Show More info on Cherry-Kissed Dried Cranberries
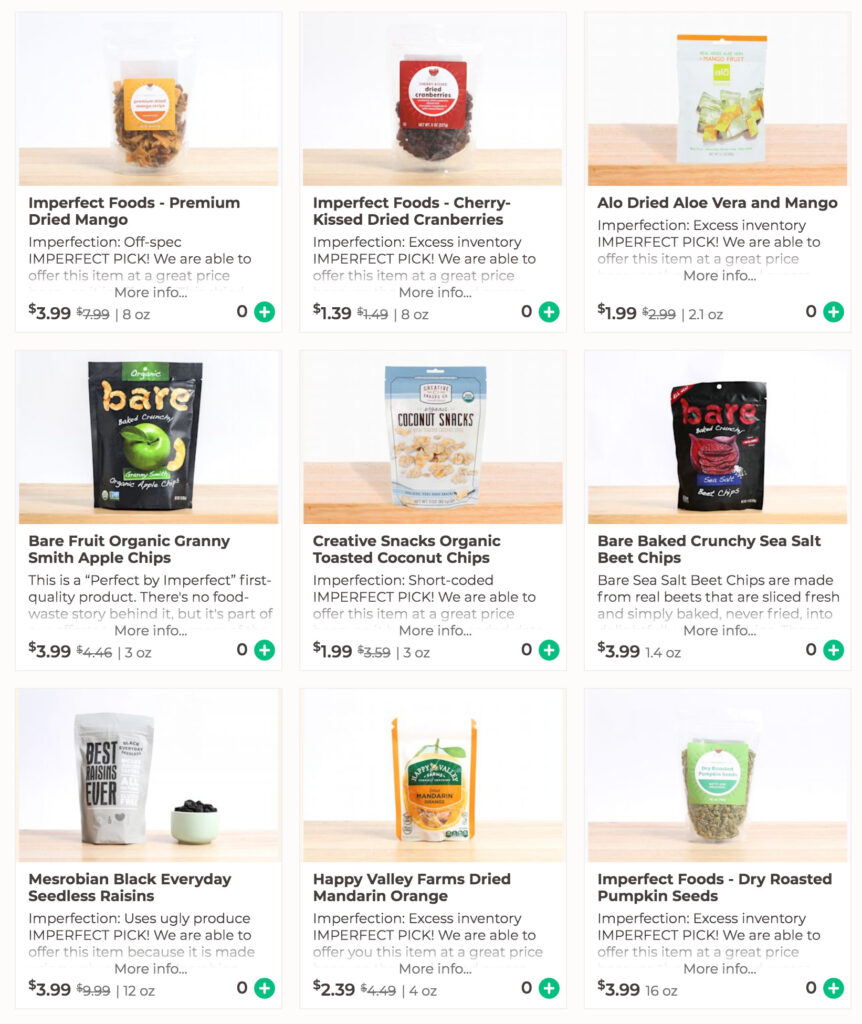Image resolution: width=862 pixels, height=1024 pixels. (x=435, y=293)
